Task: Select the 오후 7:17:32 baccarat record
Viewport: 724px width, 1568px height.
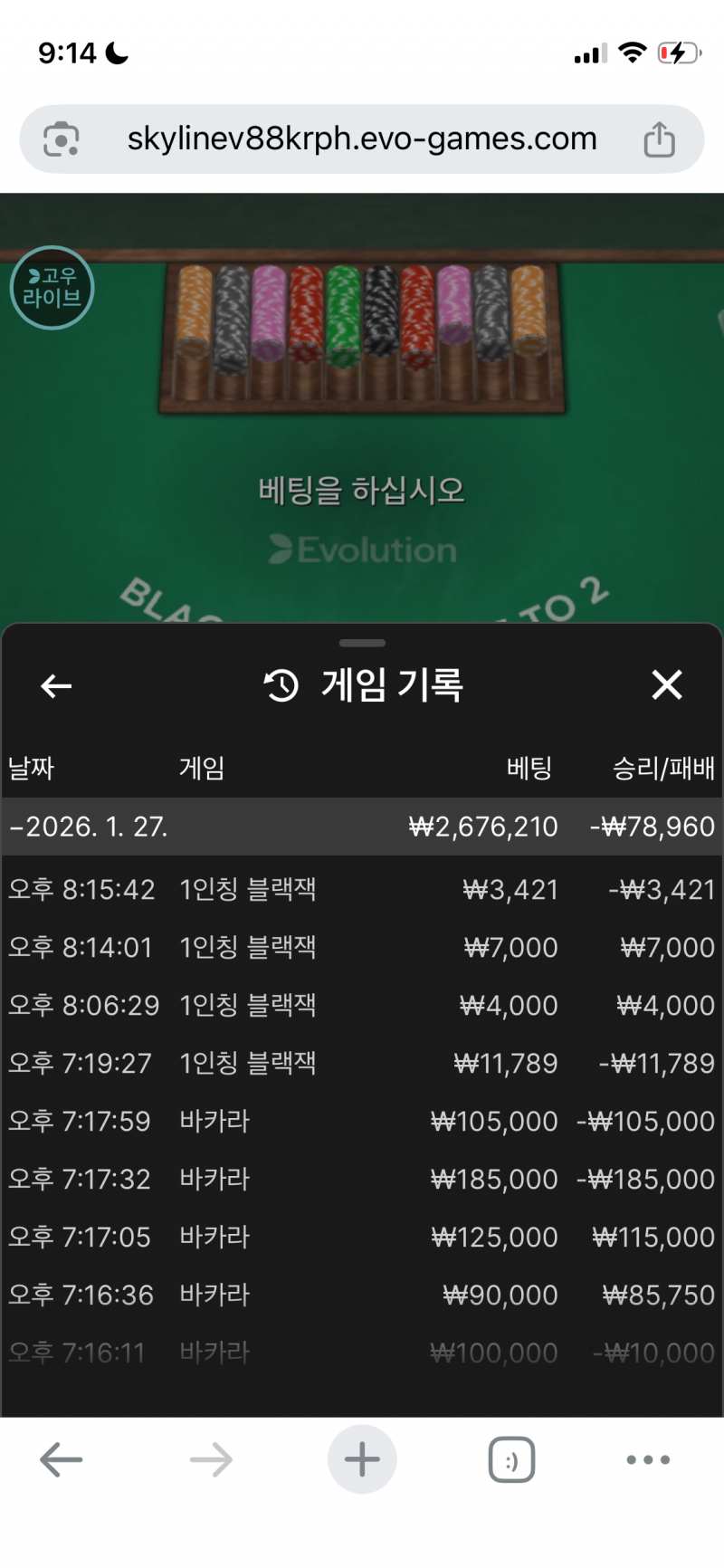Action: tap(362, 1179)
